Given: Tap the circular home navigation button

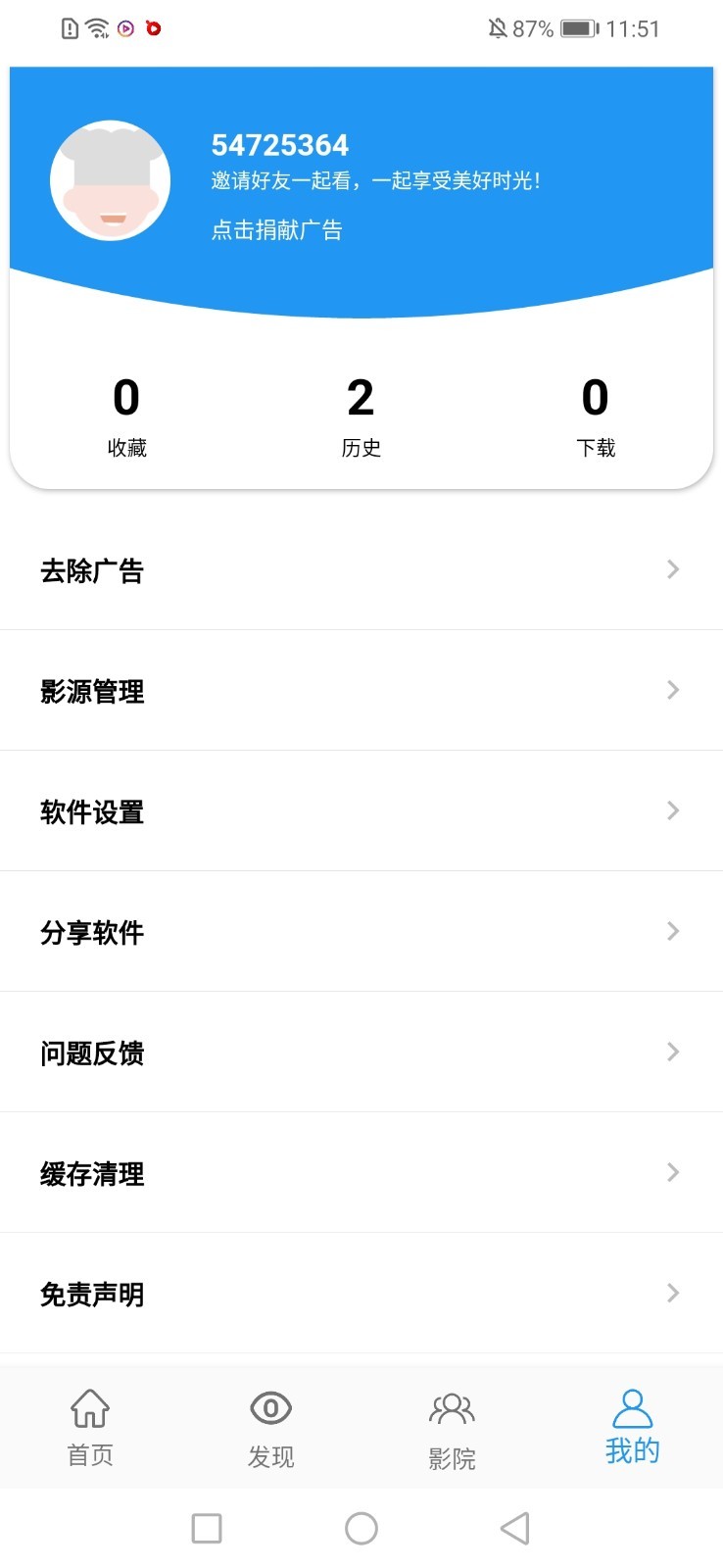Looking at the screenshot, I should tap(361, 1528).
